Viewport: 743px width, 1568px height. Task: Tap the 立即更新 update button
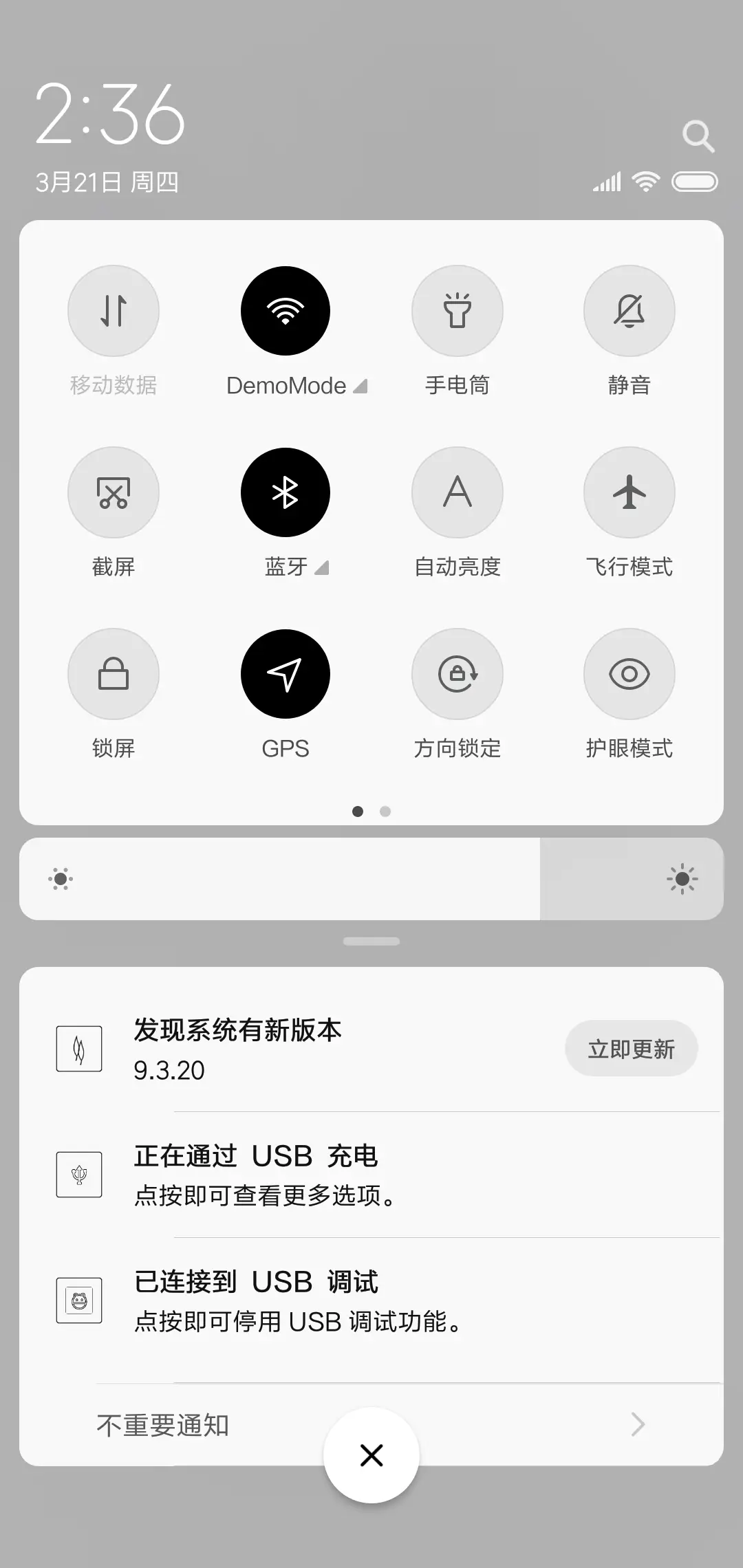click(632, 1048)
